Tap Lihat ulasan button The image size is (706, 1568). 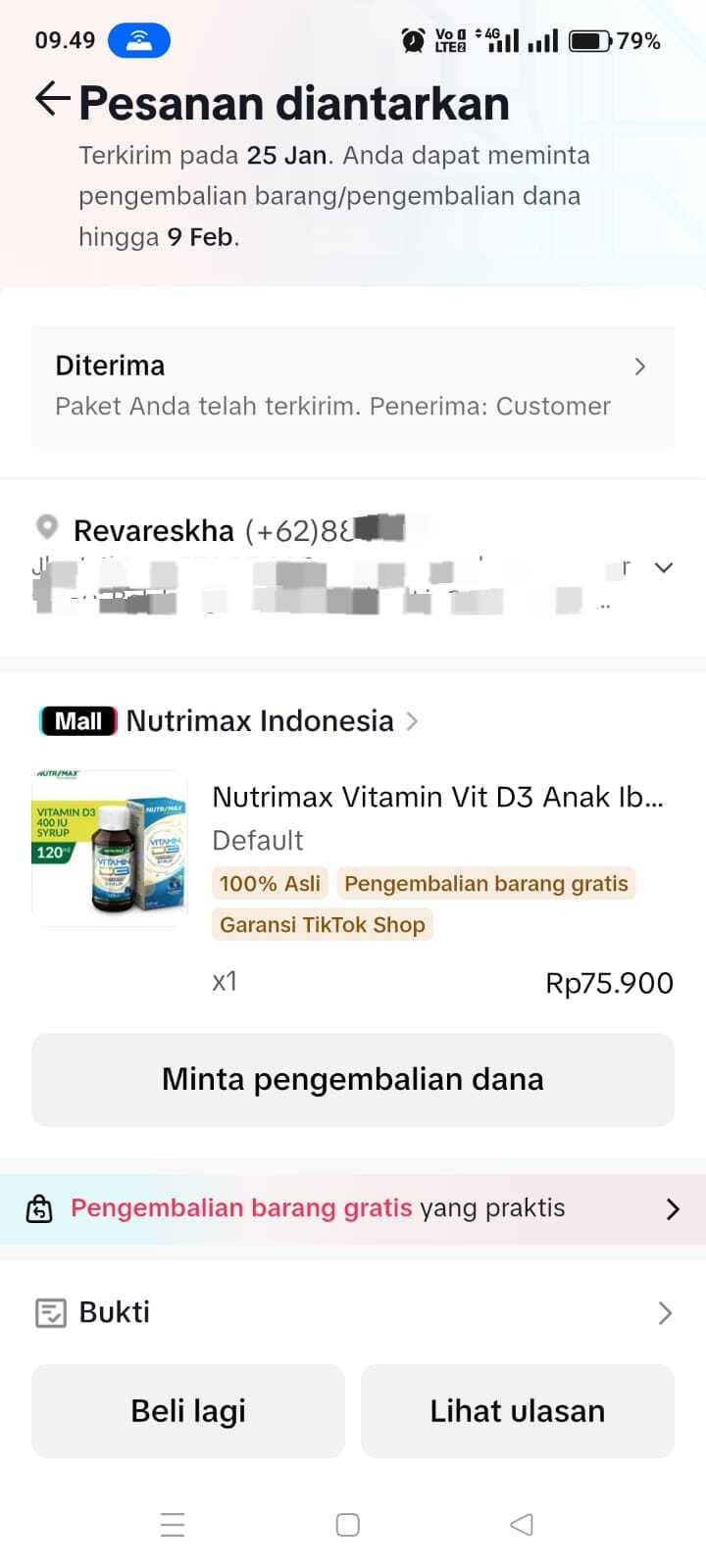click(x=518, y=1410)
